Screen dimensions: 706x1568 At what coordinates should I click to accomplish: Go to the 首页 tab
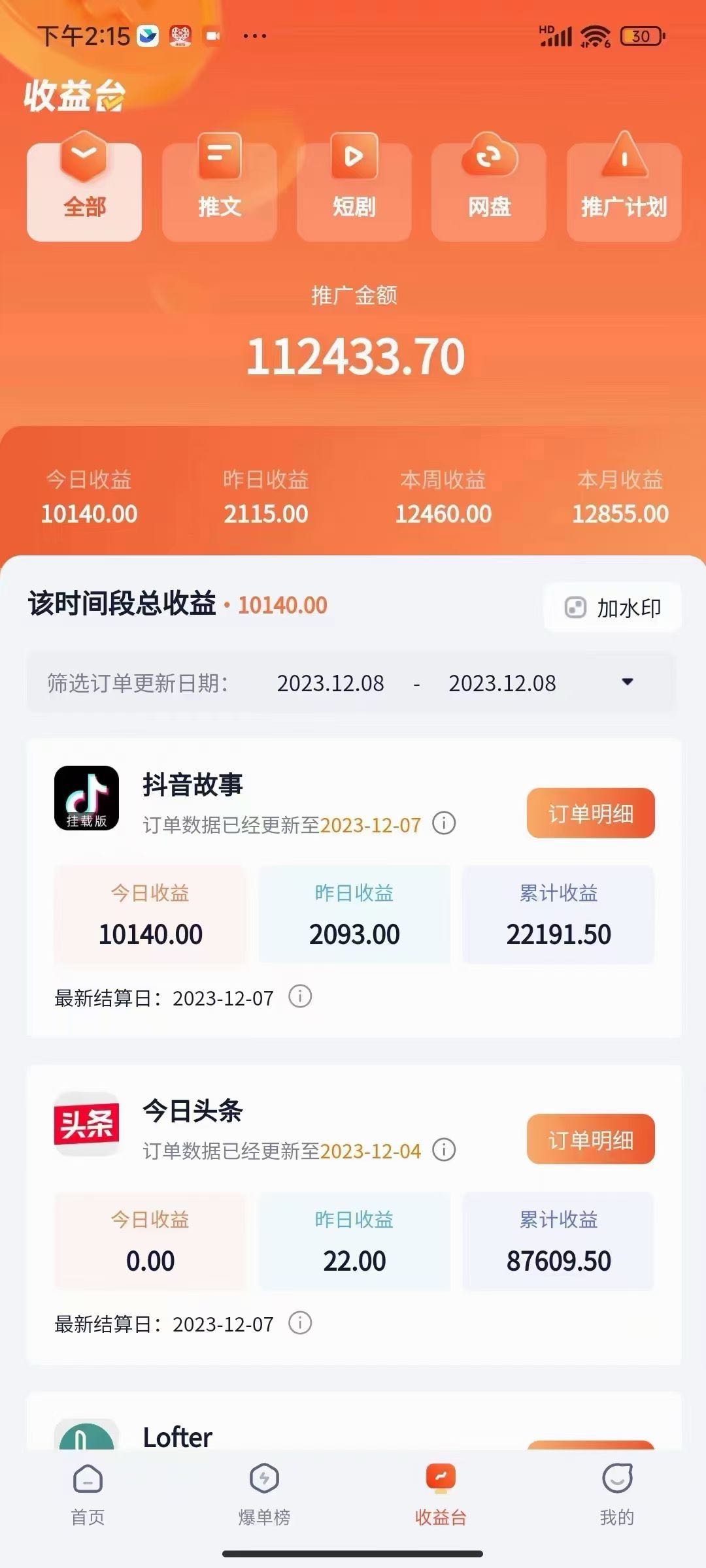click(x=88, y=1494)
